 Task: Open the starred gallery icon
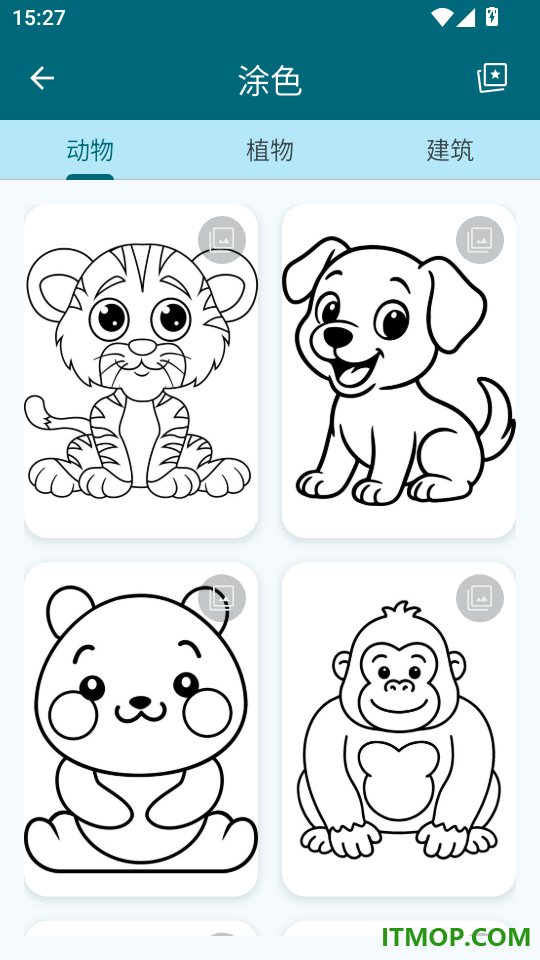pos(492,78)
